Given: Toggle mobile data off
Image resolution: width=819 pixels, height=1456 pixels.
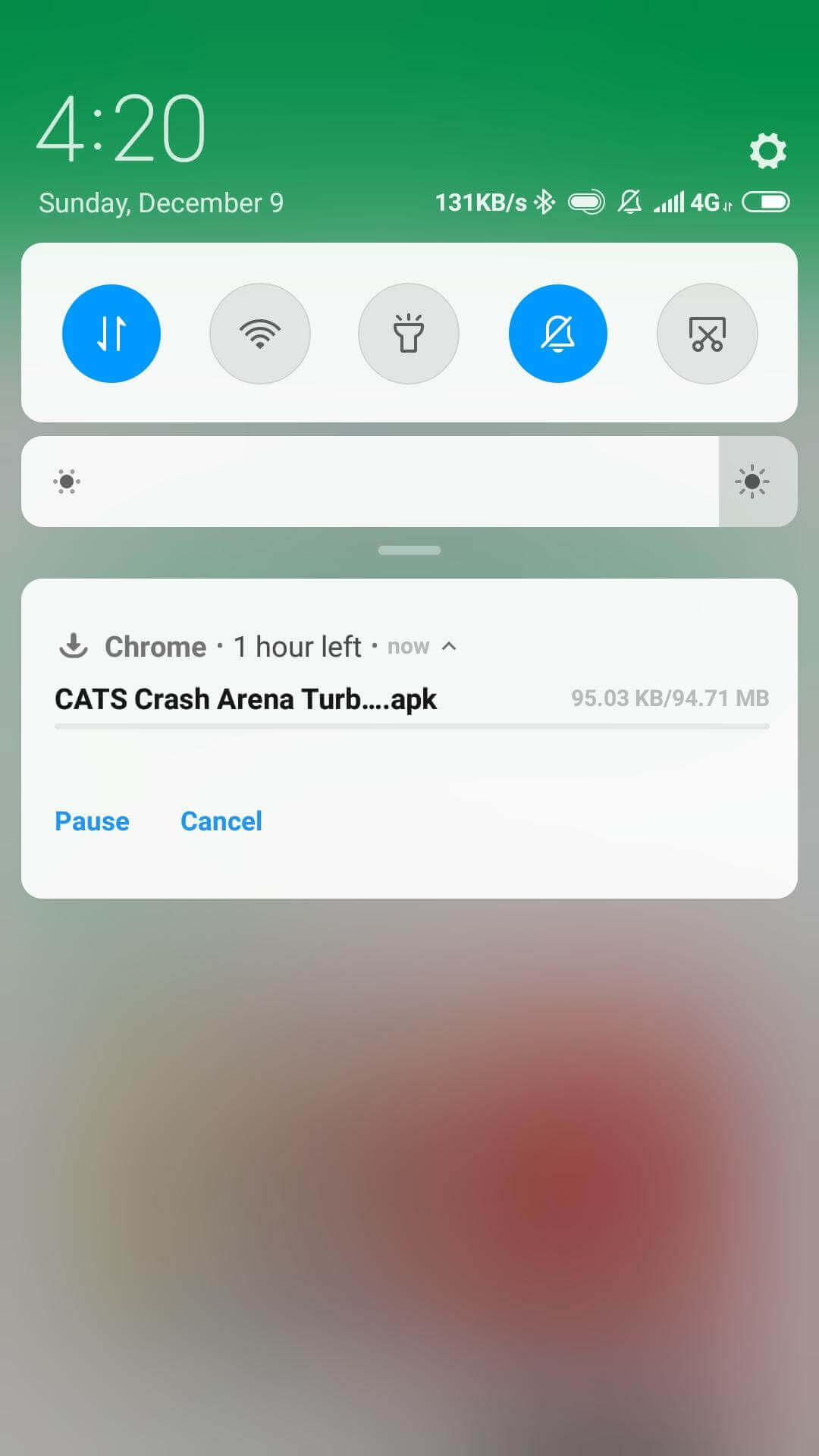Looking at the screenshot, I should [x=111, y=334].
